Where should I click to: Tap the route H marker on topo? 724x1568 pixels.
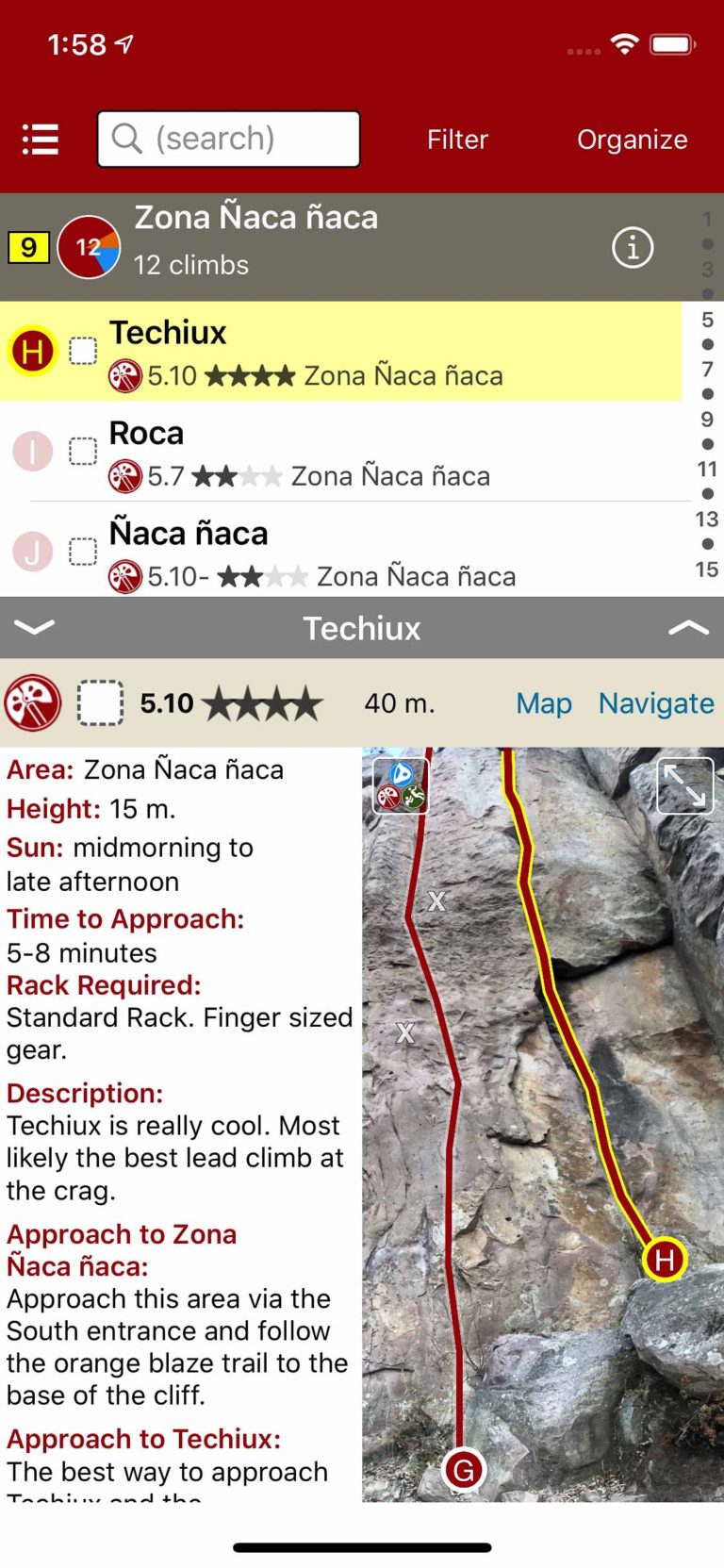pos(665,1260)
